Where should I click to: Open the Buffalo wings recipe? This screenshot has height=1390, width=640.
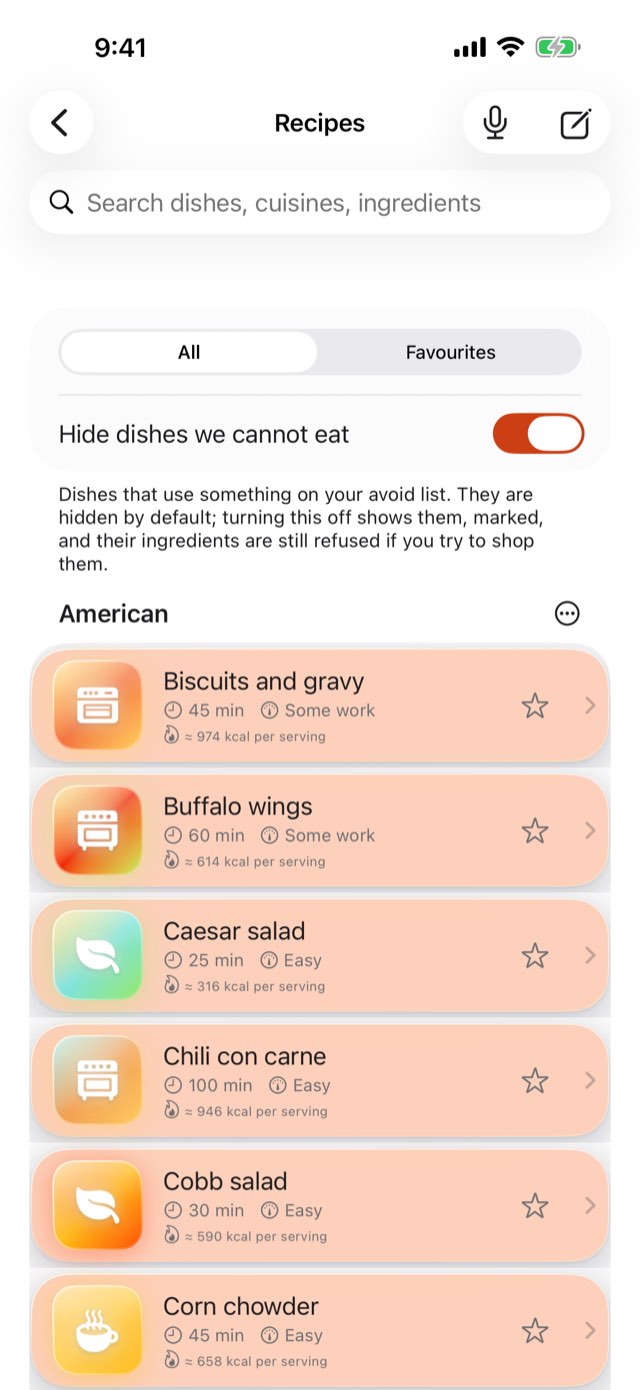click(320, 831)
